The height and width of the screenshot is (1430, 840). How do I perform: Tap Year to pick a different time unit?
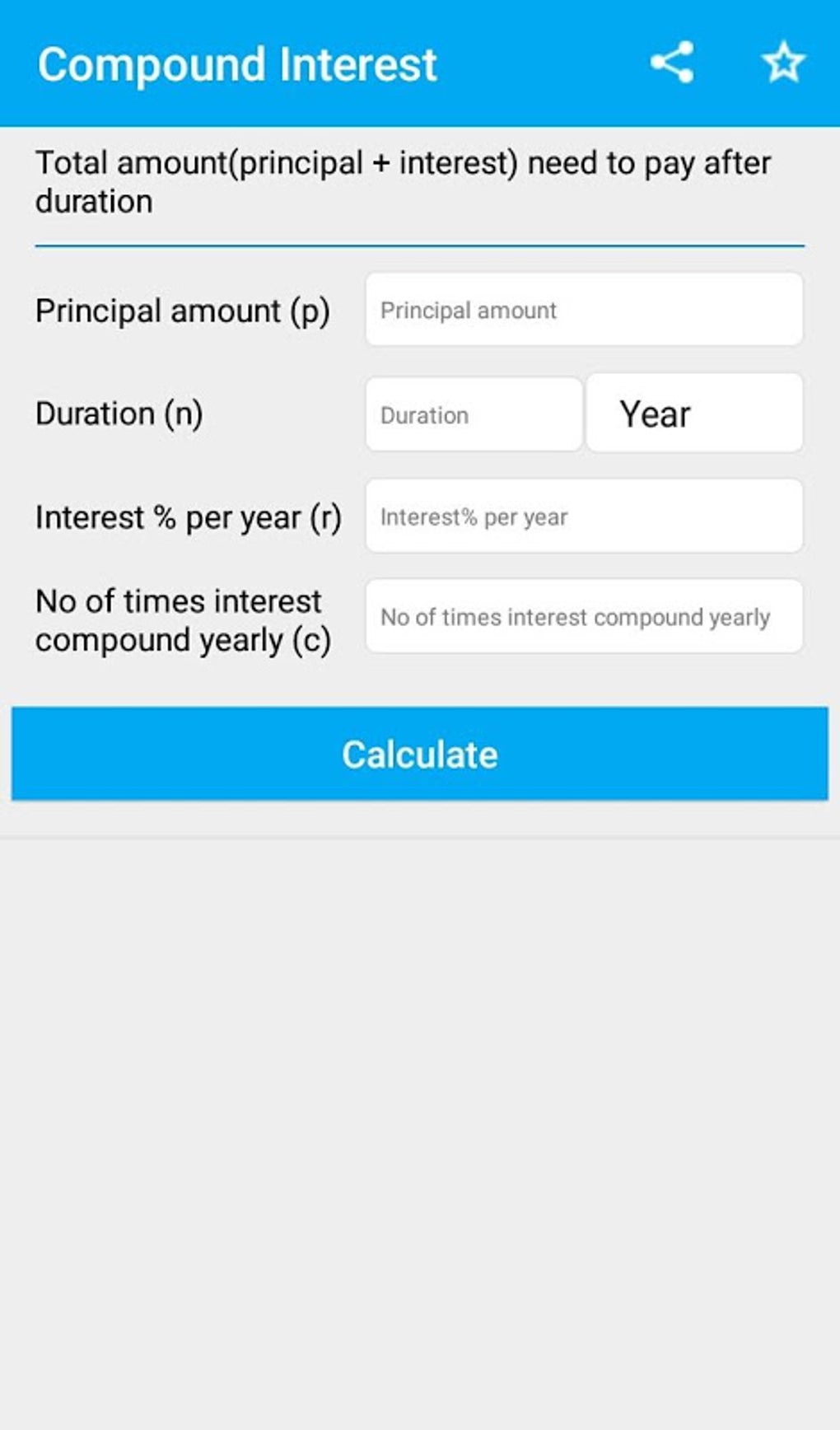tap(694, 414)
